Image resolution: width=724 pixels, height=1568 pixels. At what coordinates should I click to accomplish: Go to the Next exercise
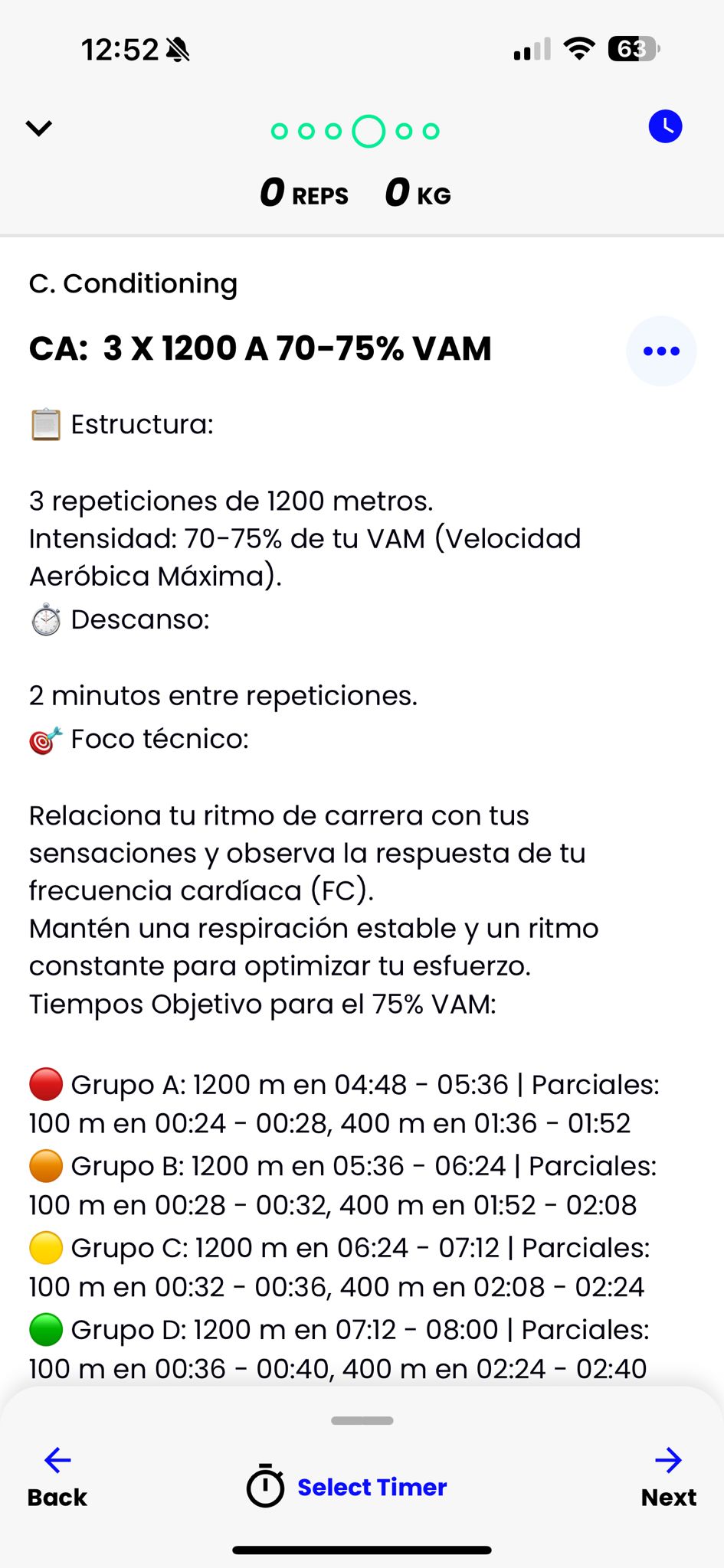point(668,1478)
